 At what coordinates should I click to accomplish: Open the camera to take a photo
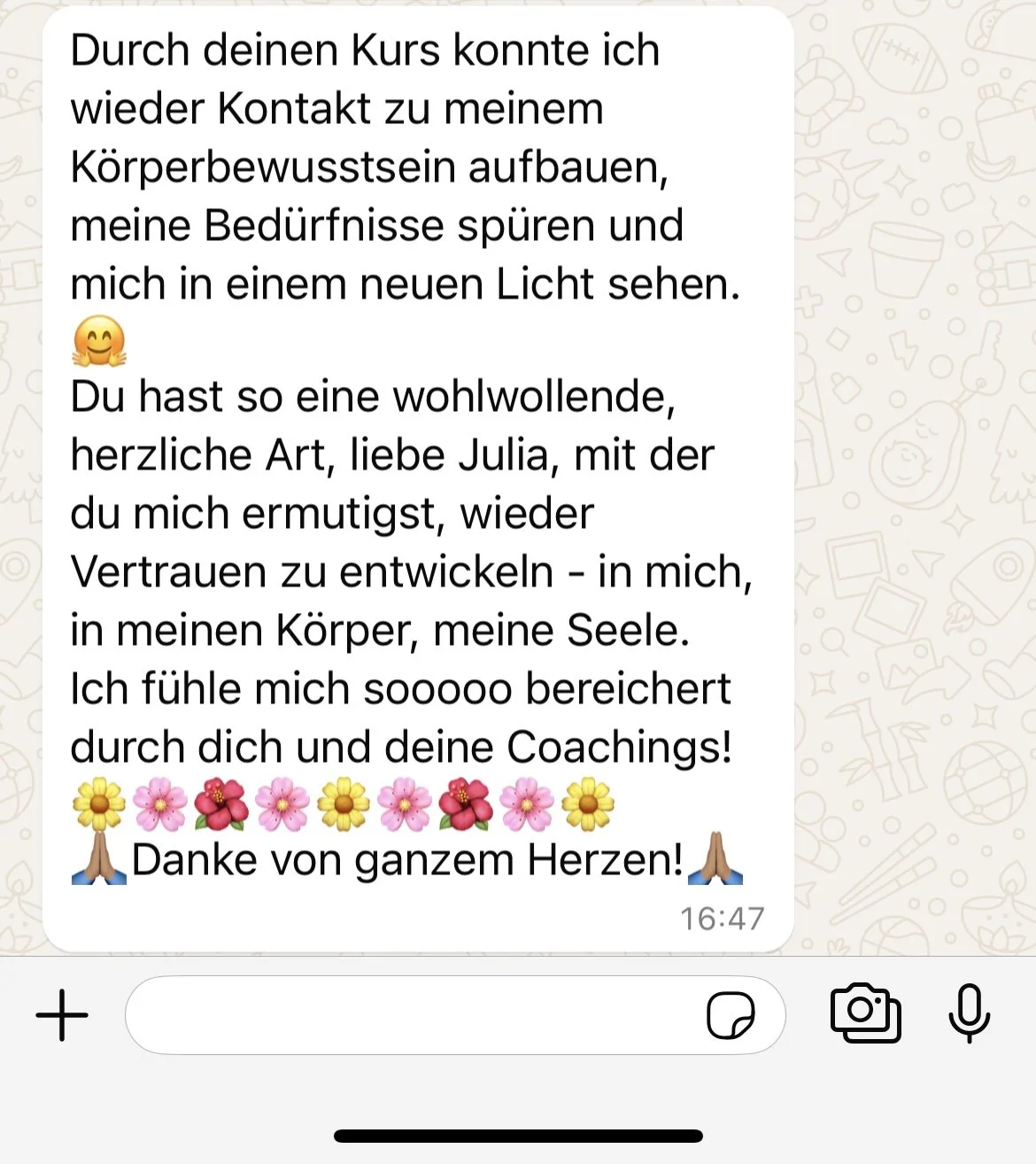[x=865, y=1013]
